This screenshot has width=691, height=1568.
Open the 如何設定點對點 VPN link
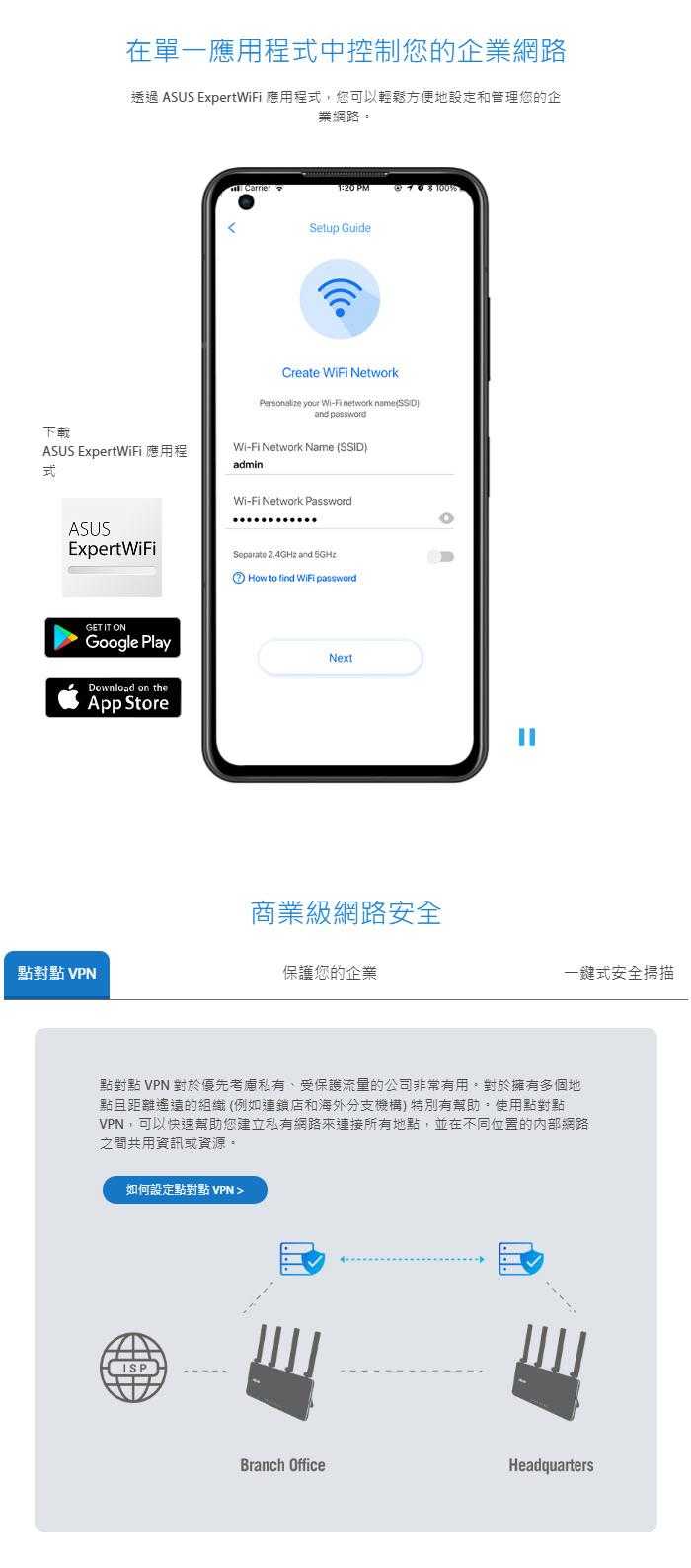[185, 1190]
